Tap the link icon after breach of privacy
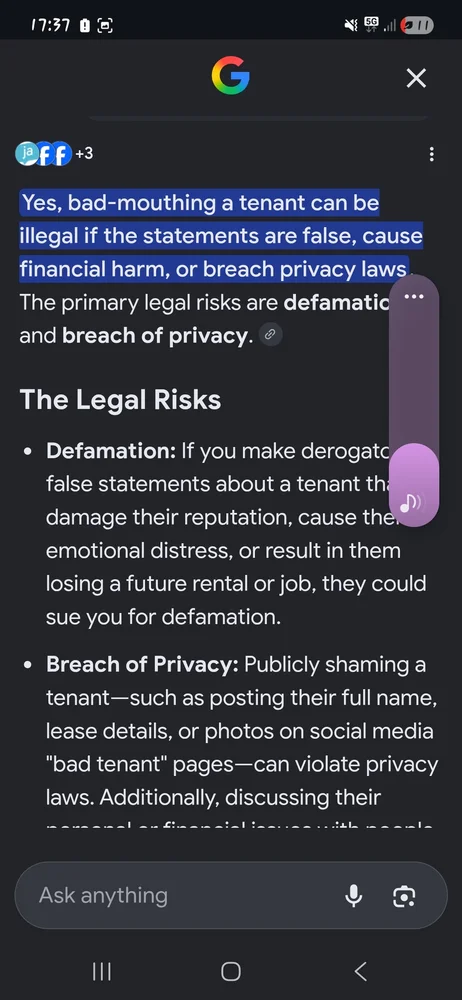This screenshot has width=462, height=1000. pos(272,335)
